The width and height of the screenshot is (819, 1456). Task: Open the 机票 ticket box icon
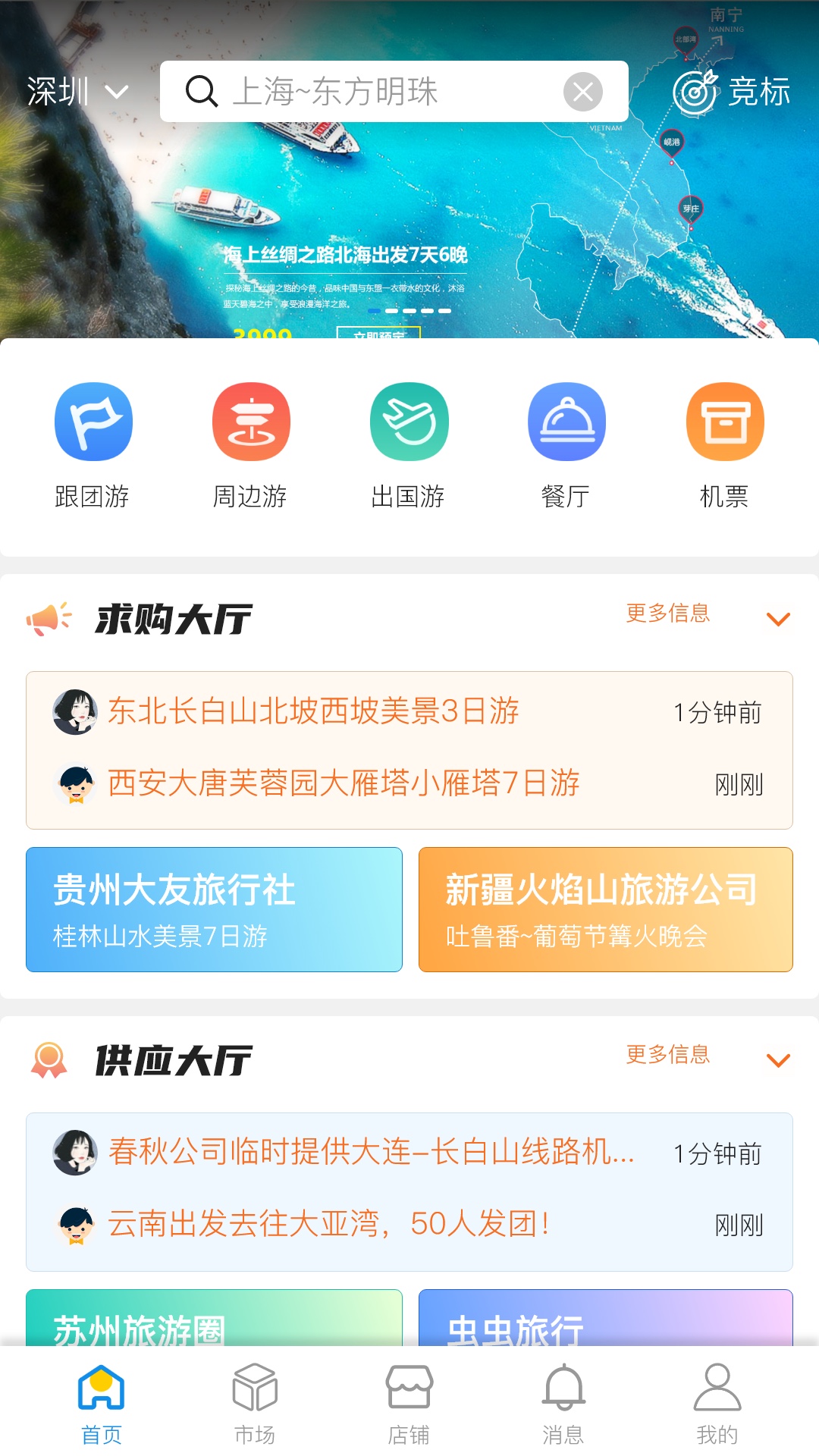(726, 421)
